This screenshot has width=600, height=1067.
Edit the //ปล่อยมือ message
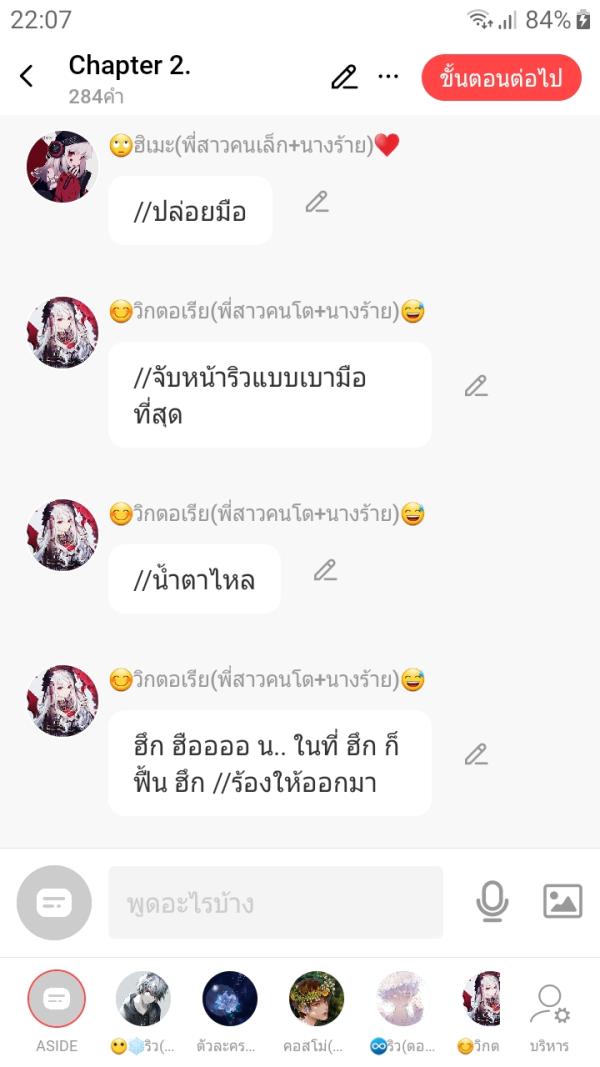[317, 202]
